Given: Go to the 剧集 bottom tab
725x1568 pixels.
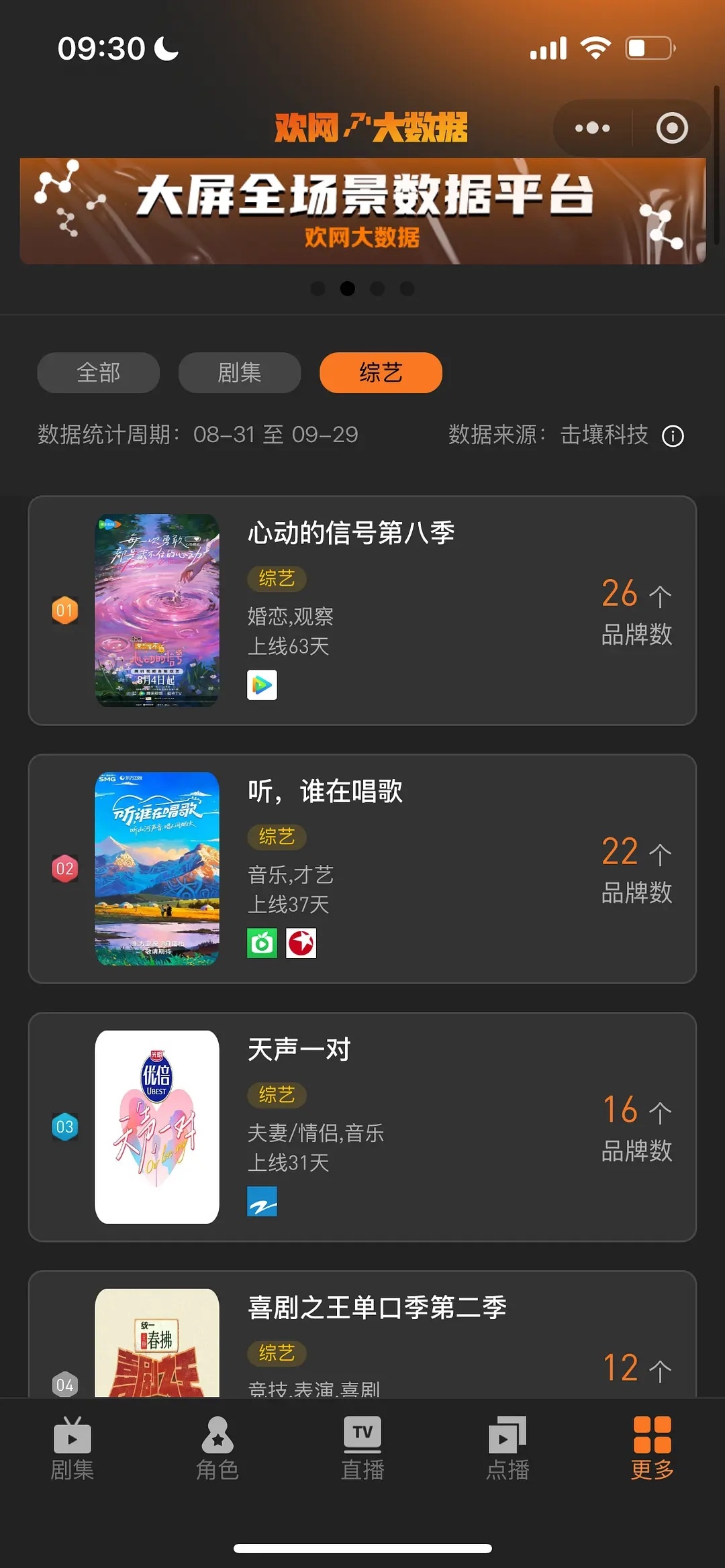Looking at the screenshot, I should [72, 1449].
